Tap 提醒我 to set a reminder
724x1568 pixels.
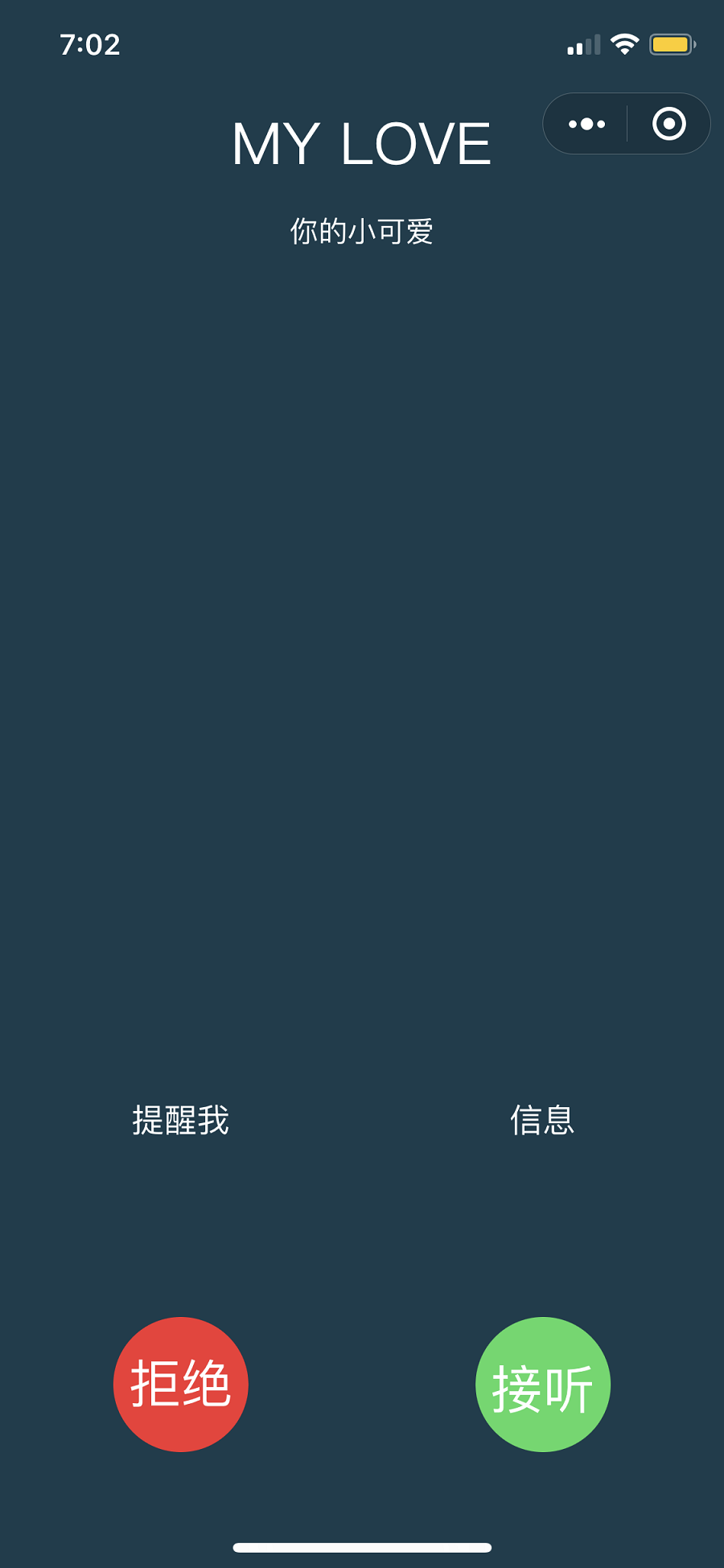pyautogui.click(x=181, y=1120)
